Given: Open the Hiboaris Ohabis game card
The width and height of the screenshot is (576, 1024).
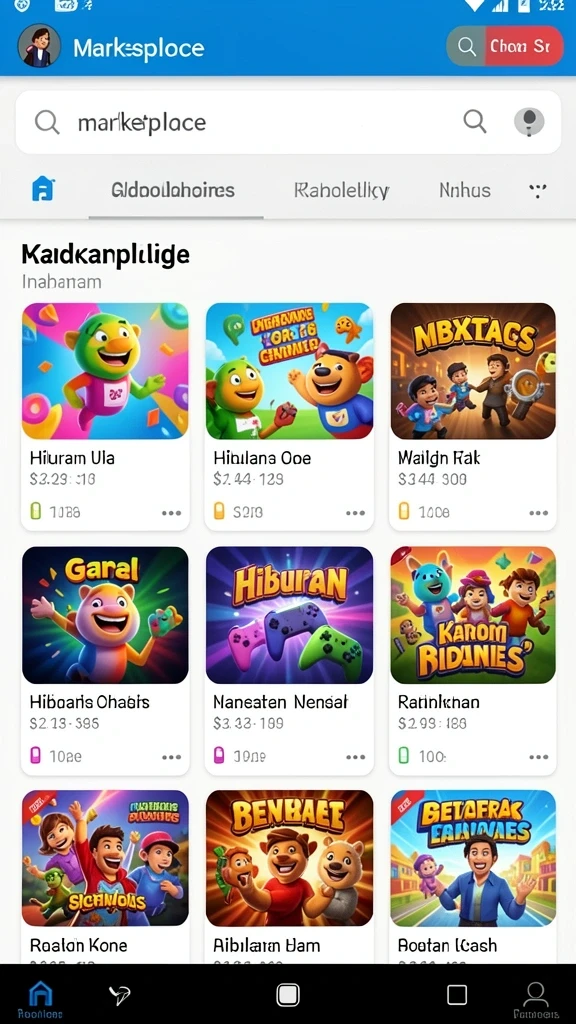Looking at the screenshot, I should pyautogui.click(x=105, y=660).
